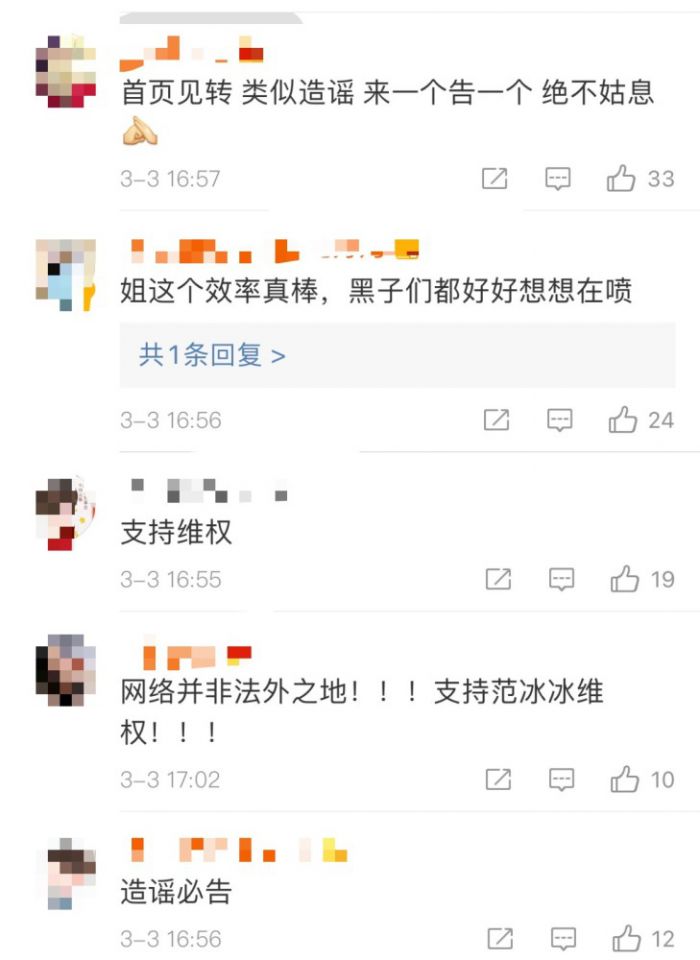Reply to the comment posted at 3-3 16:57

pyautogui.click(x=558, y=179)
